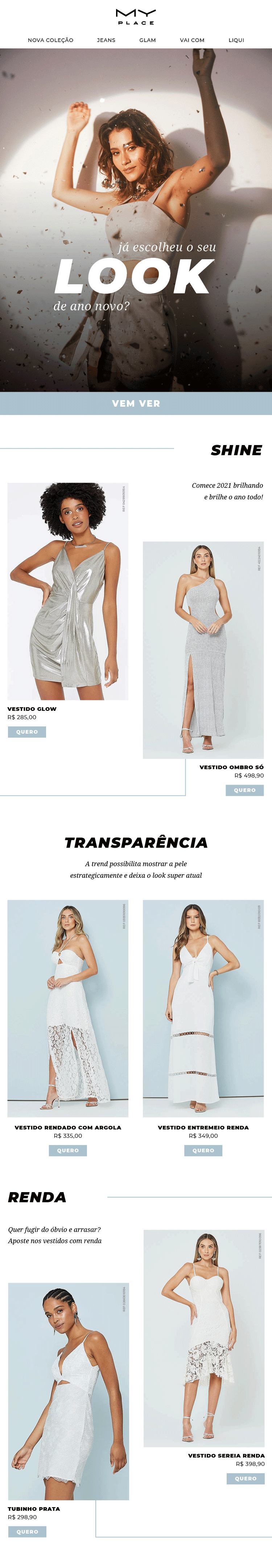Tap Quero for Vestido Rendado com Argola
The width and height of the screenshot is (272, 1568).
pyautogui.click(x=68, y=1150)
